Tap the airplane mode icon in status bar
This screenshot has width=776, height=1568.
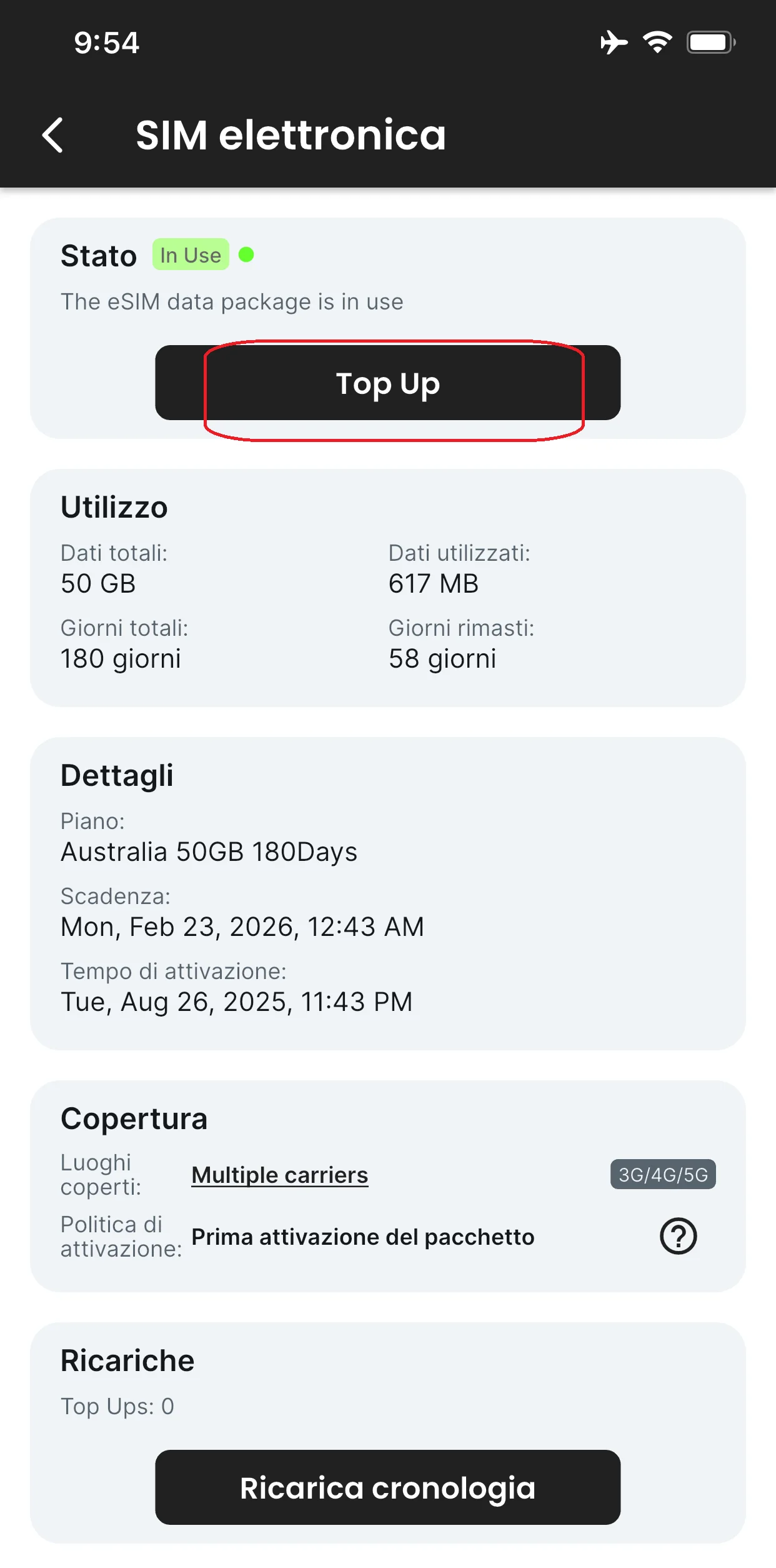[614, 41]
